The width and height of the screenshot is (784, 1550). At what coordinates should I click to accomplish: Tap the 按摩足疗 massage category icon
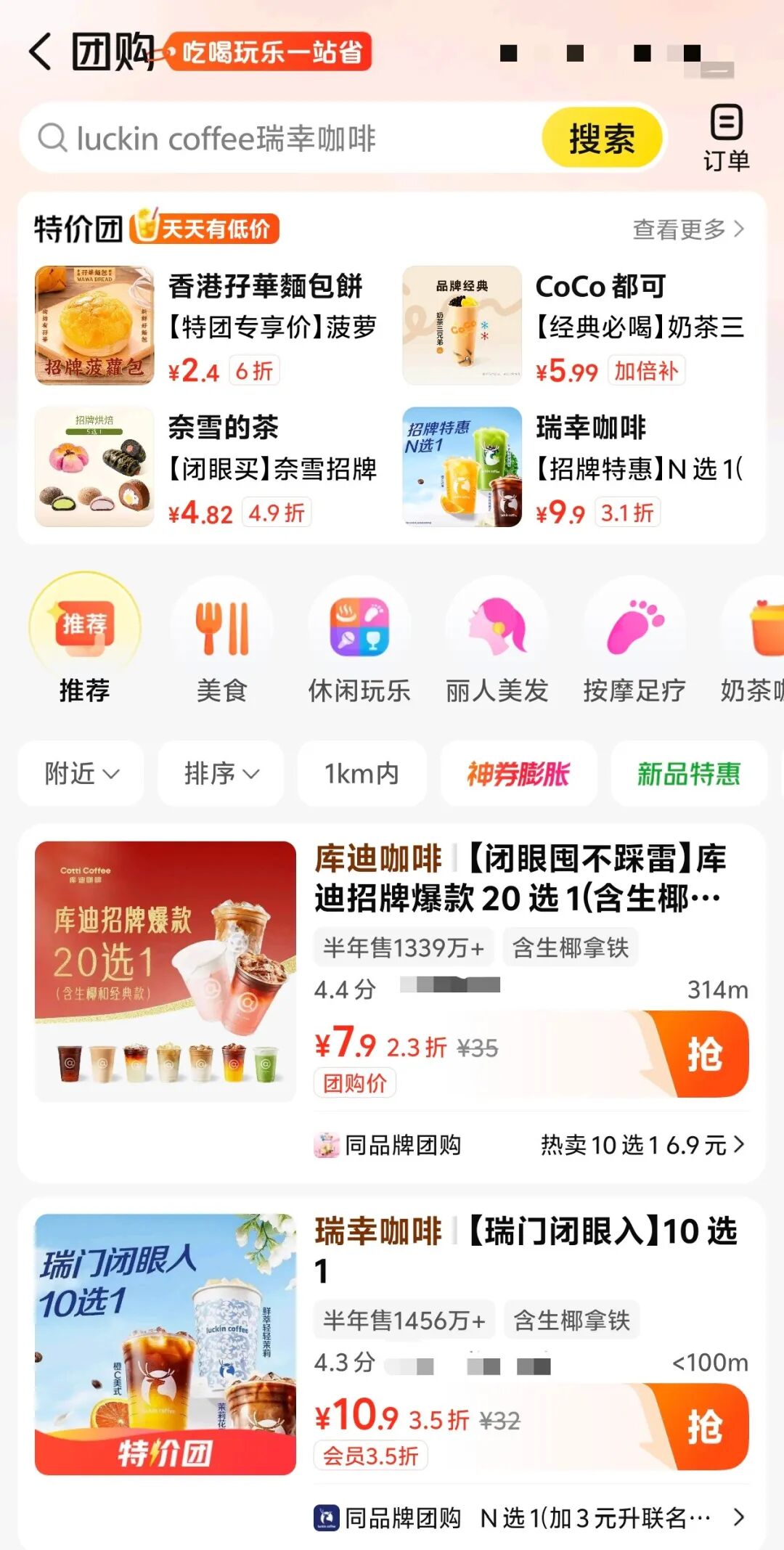click(634, 629)
